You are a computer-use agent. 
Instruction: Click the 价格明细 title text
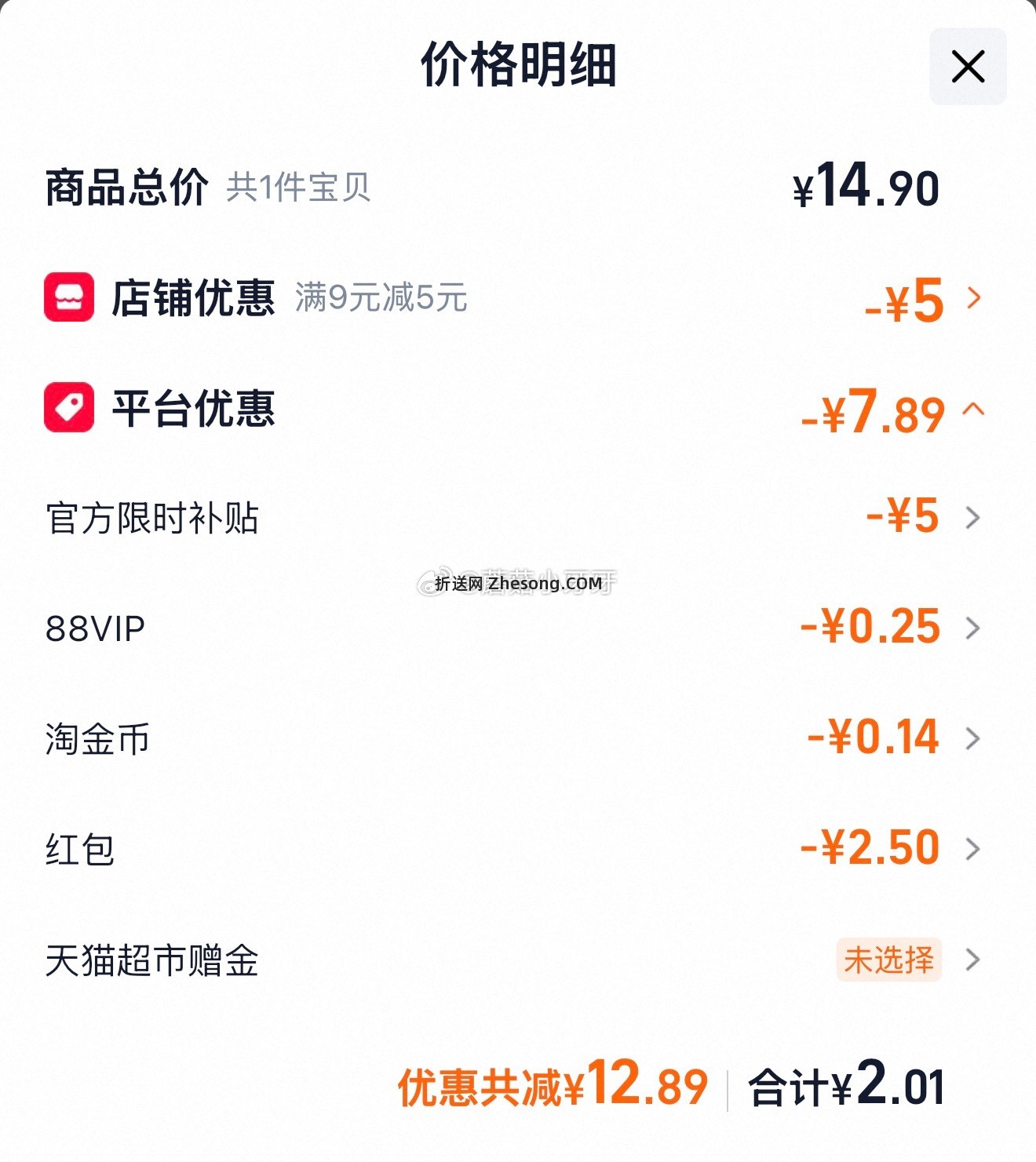click(518, 67)
